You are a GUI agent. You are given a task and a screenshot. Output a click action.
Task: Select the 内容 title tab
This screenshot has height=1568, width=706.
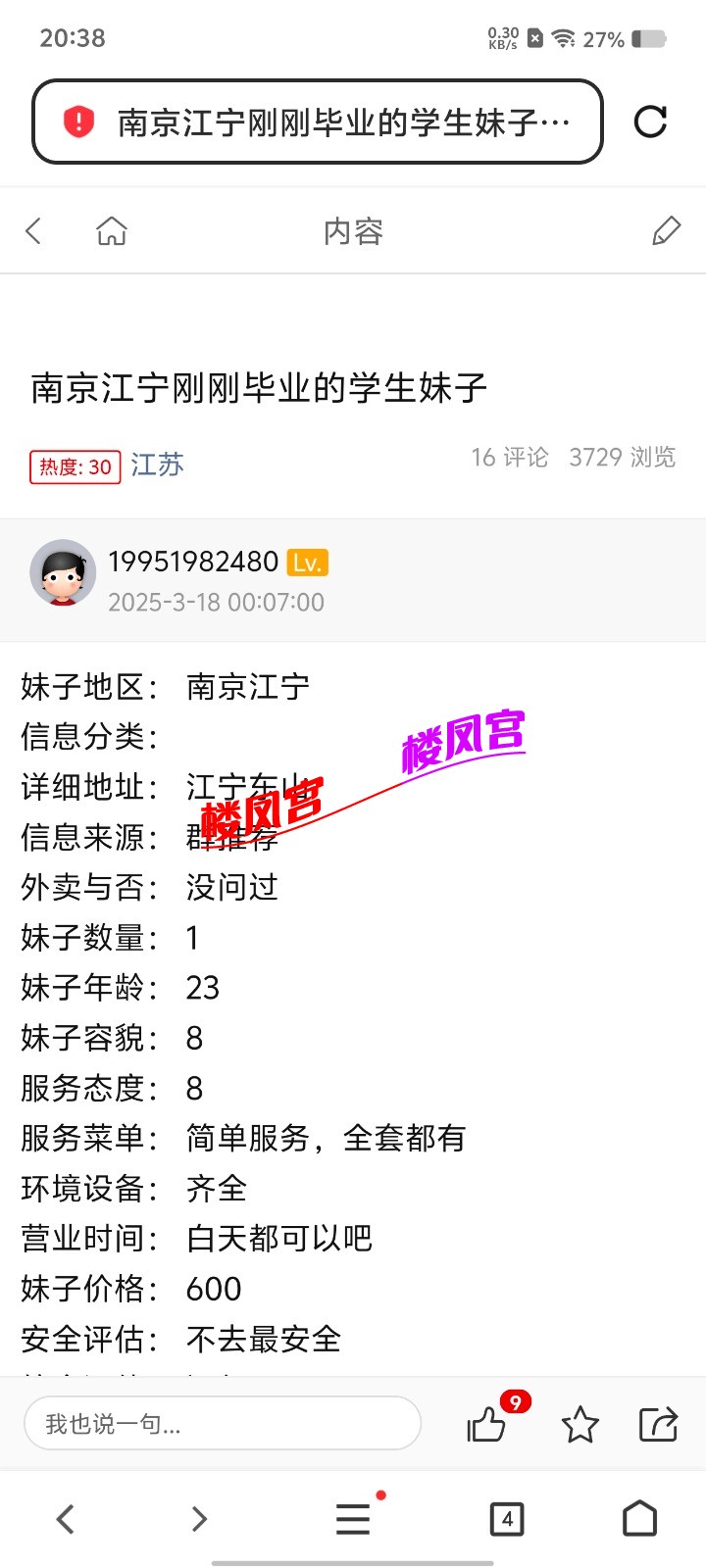point(354,230)
